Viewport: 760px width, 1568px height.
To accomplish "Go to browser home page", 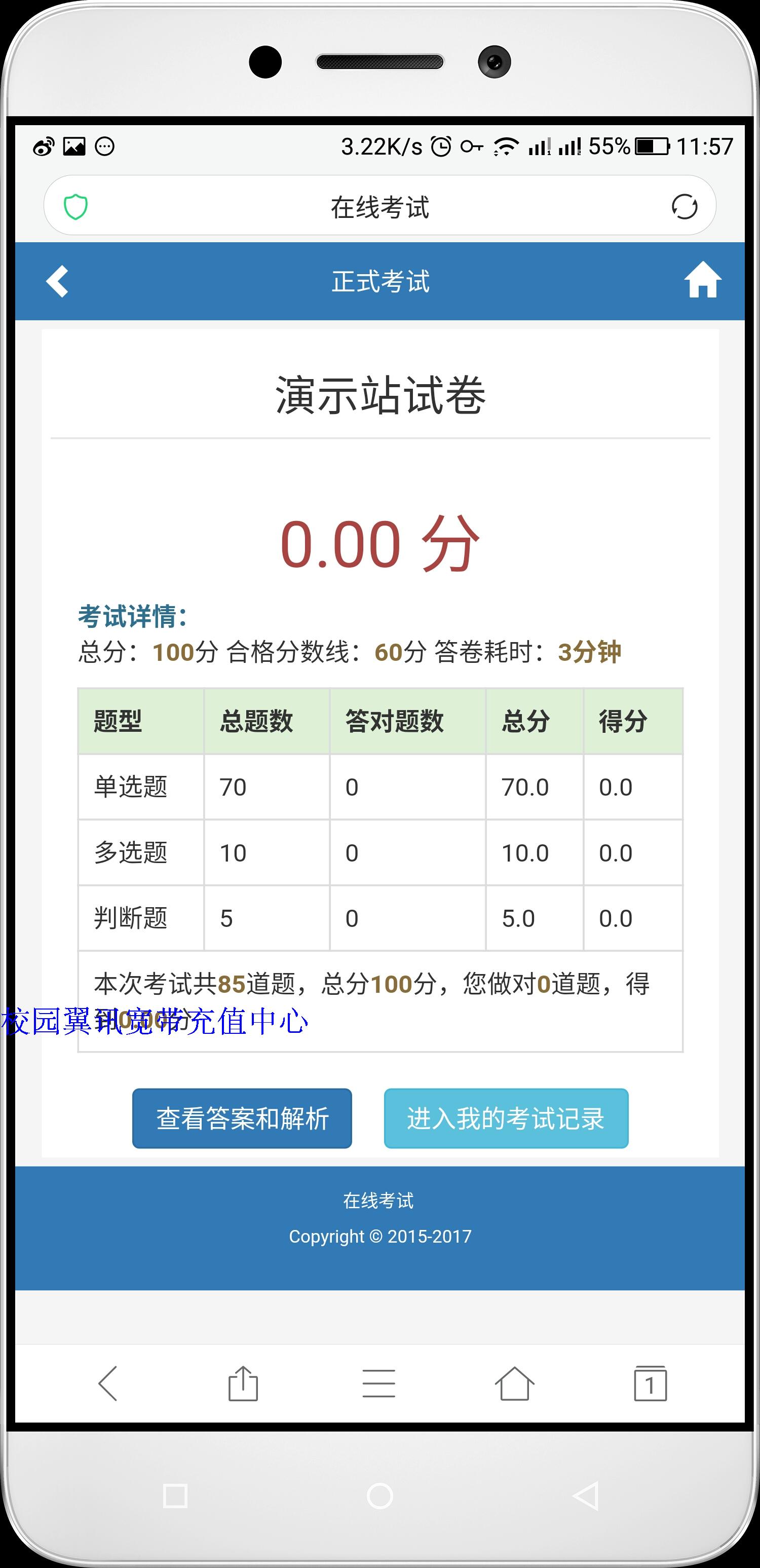I will 514,1384.
